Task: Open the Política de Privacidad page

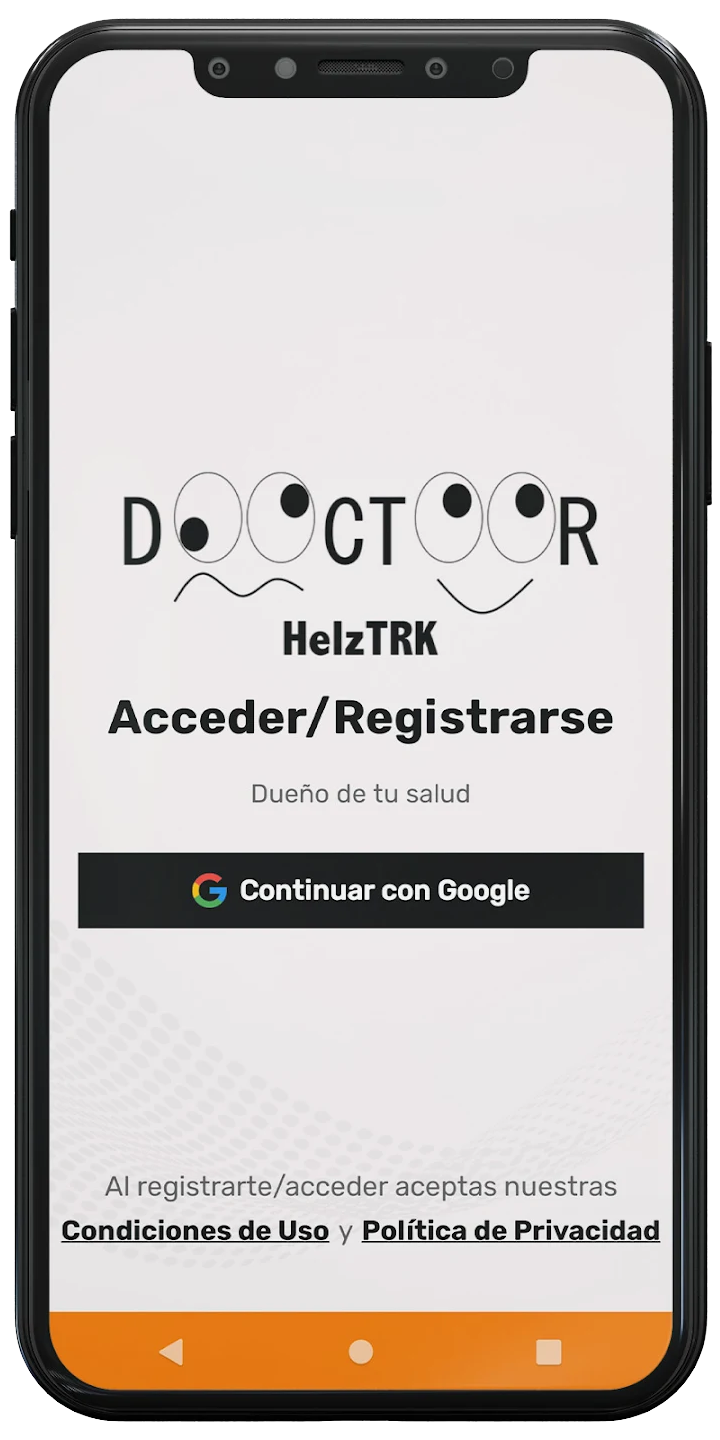Action: pyautogui.click(x=511, y=1231)
